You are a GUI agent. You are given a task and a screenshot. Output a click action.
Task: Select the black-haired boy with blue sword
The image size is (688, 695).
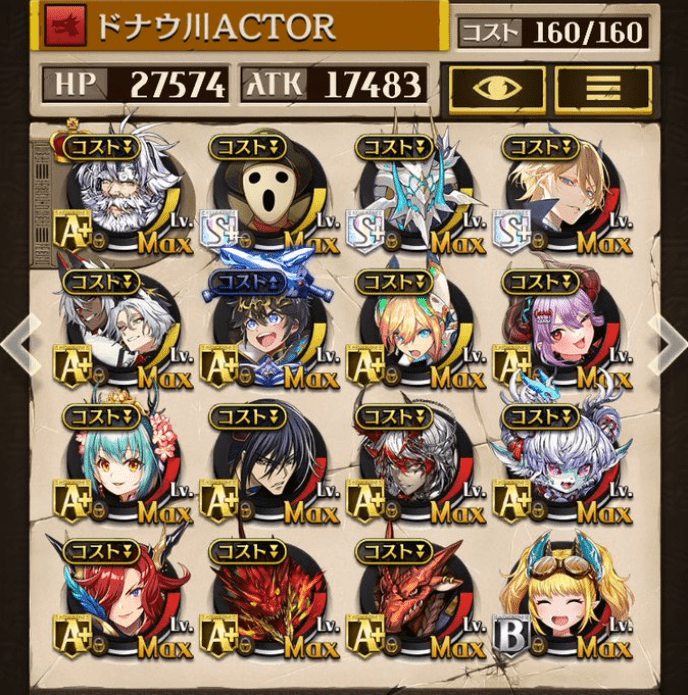point(269,330)
